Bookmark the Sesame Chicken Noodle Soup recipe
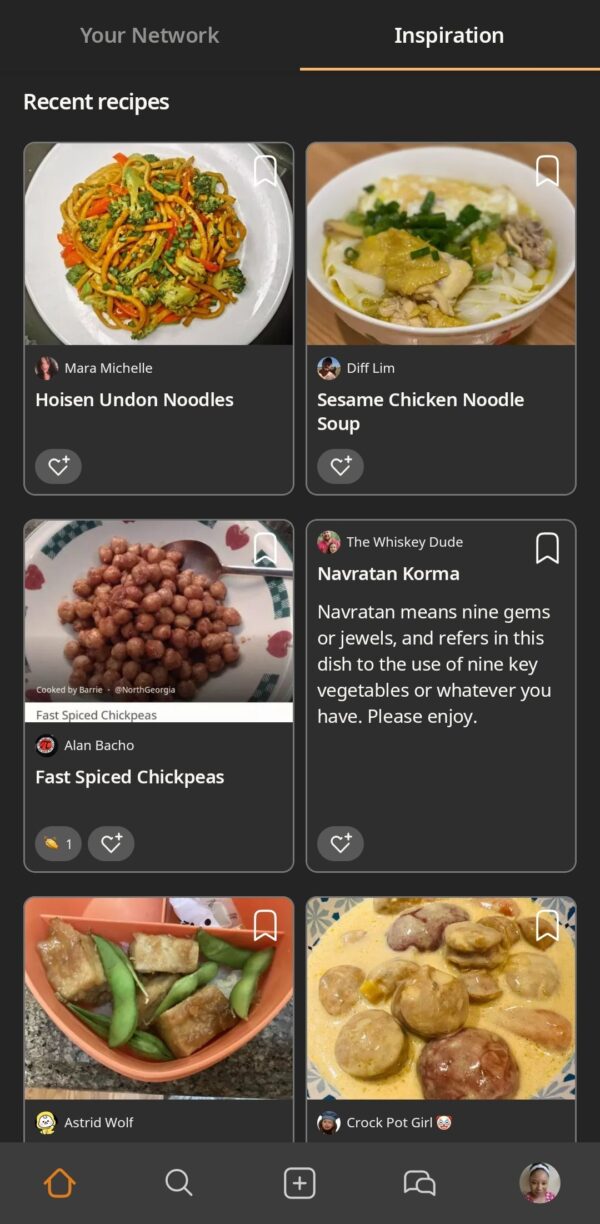 (x=547, y=171)
